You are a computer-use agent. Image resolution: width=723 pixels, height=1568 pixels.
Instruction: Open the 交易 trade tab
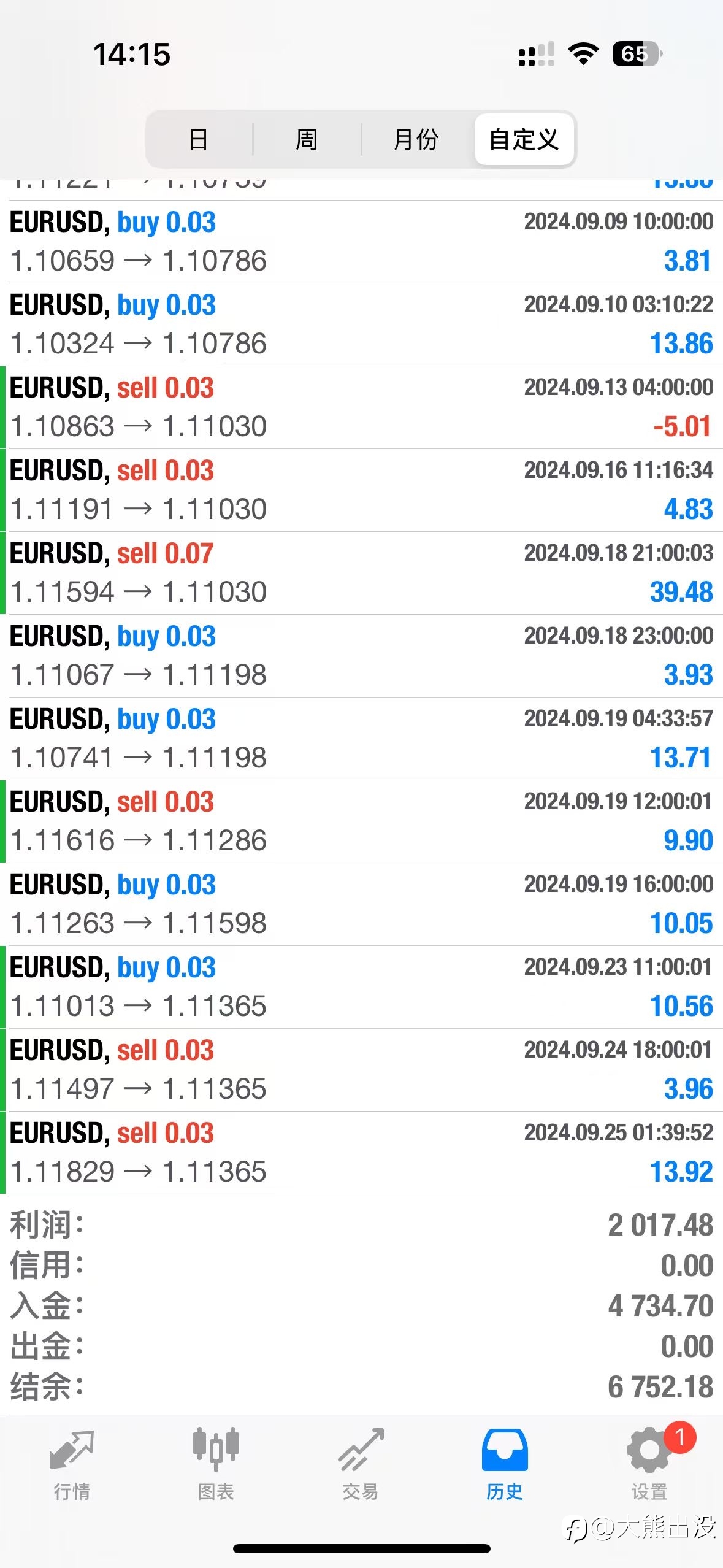pyautogui.click(x=361, y=1464)
